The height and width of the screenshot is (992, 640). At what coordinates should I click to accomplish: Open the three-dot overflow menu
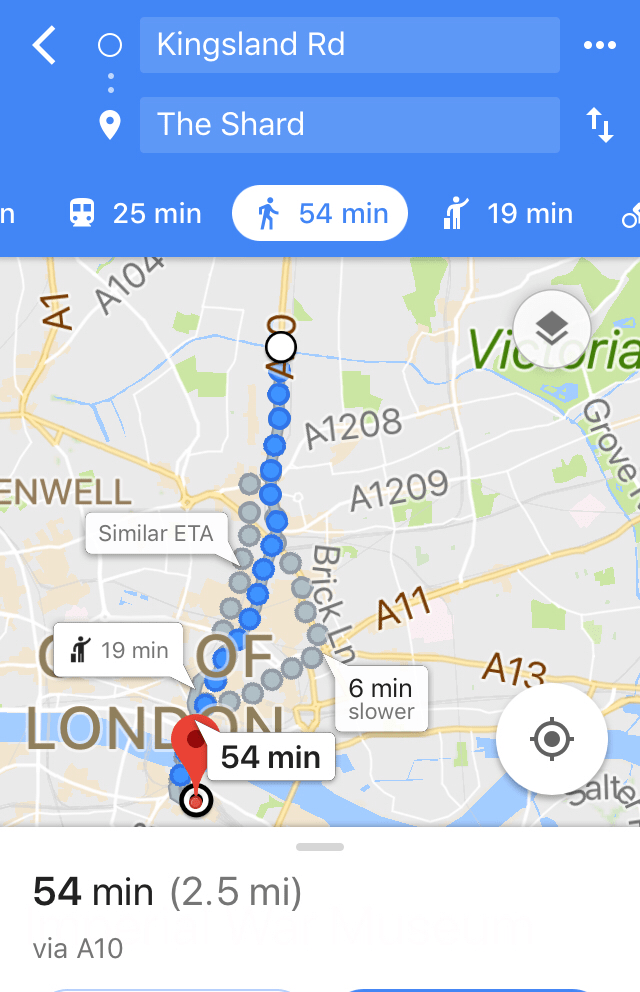click(599, 46)
